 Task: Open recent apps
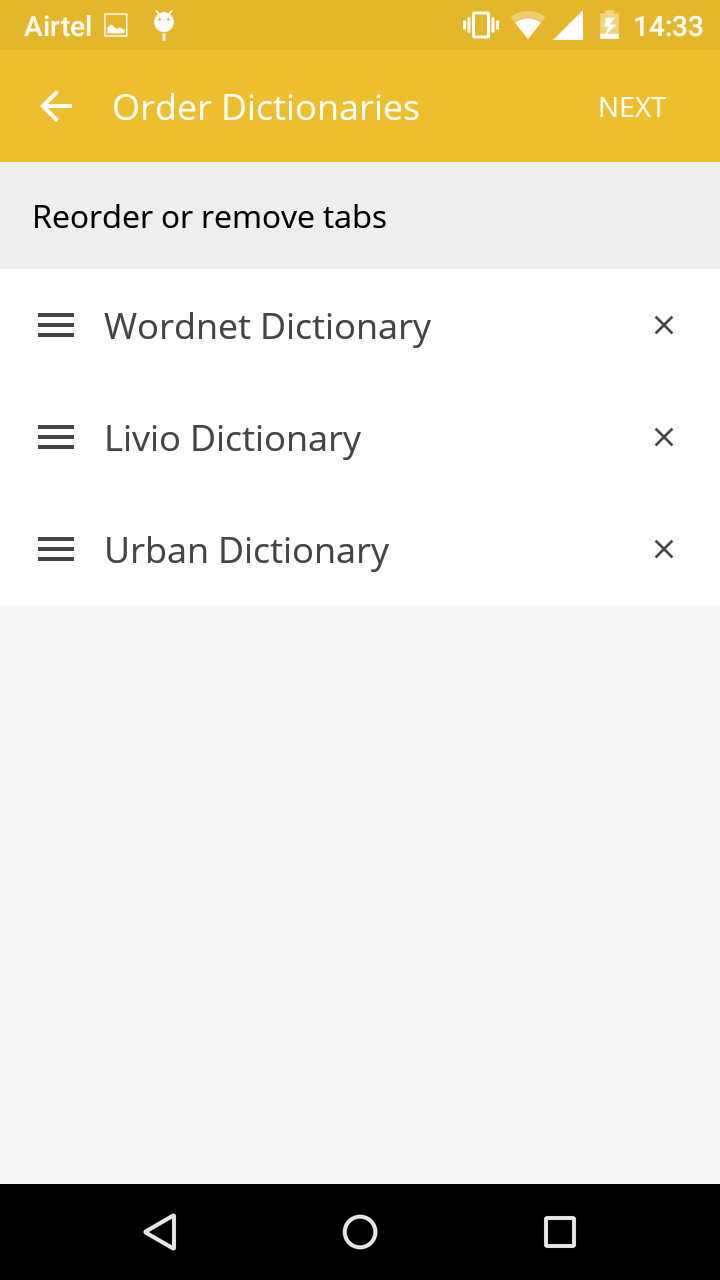[x=560, y=1232]
